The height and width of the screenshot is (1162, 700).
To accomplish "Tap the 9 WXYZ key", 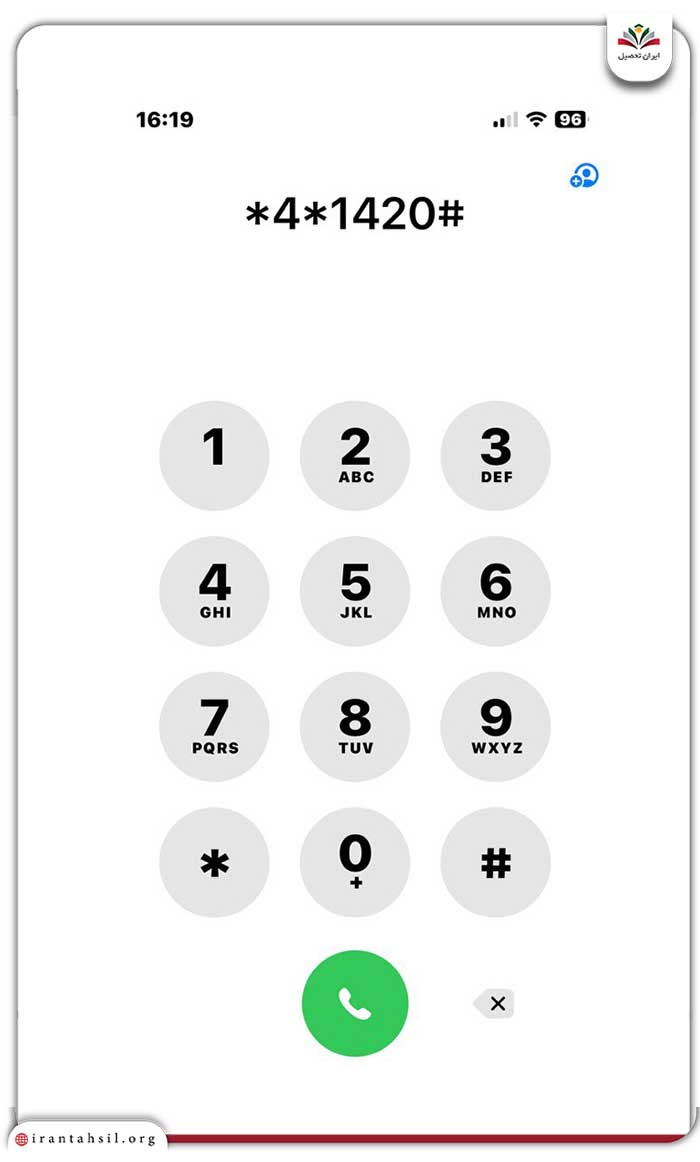I will click(x=496, y=726).
